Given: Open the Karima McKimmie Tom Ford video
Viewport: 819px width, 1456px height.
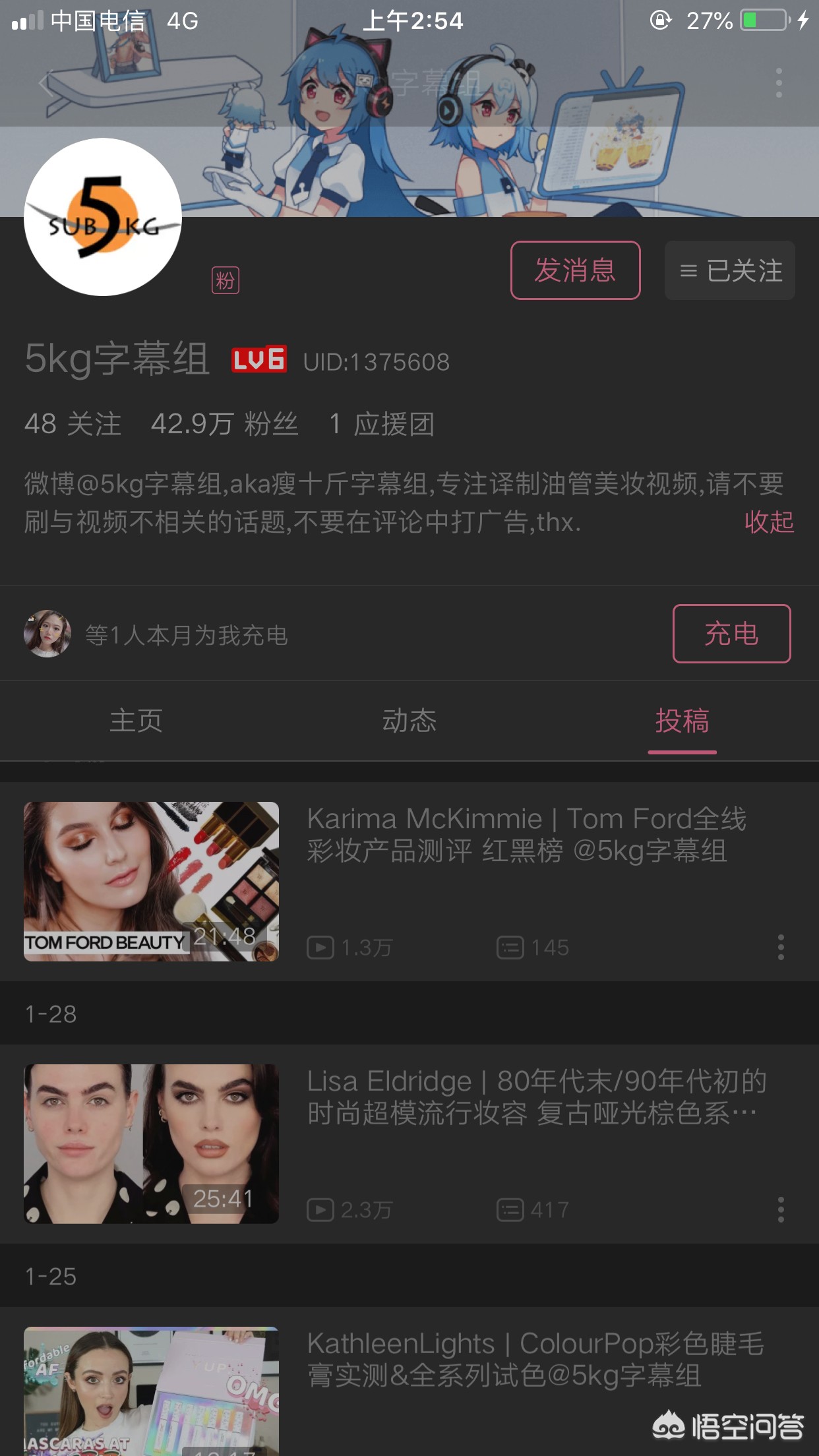Looking at the screenshot, I should click(526, 835).
